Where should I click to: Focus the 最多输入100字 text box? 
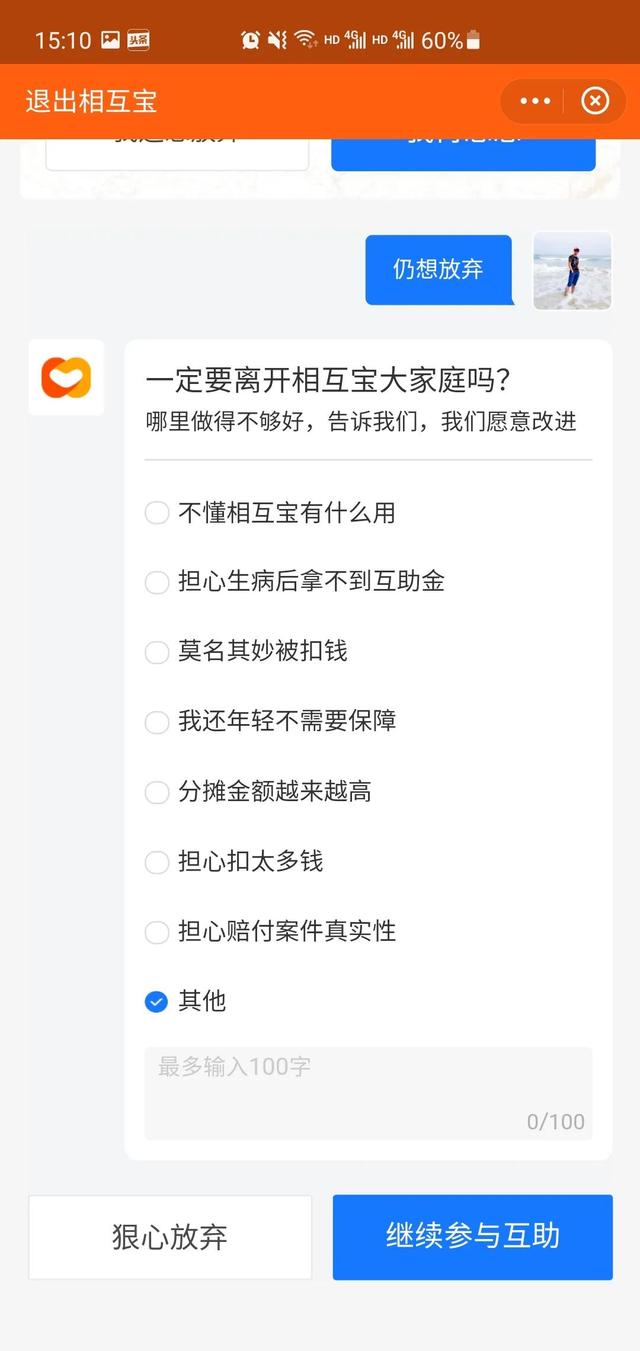[x=368, y=1093]
